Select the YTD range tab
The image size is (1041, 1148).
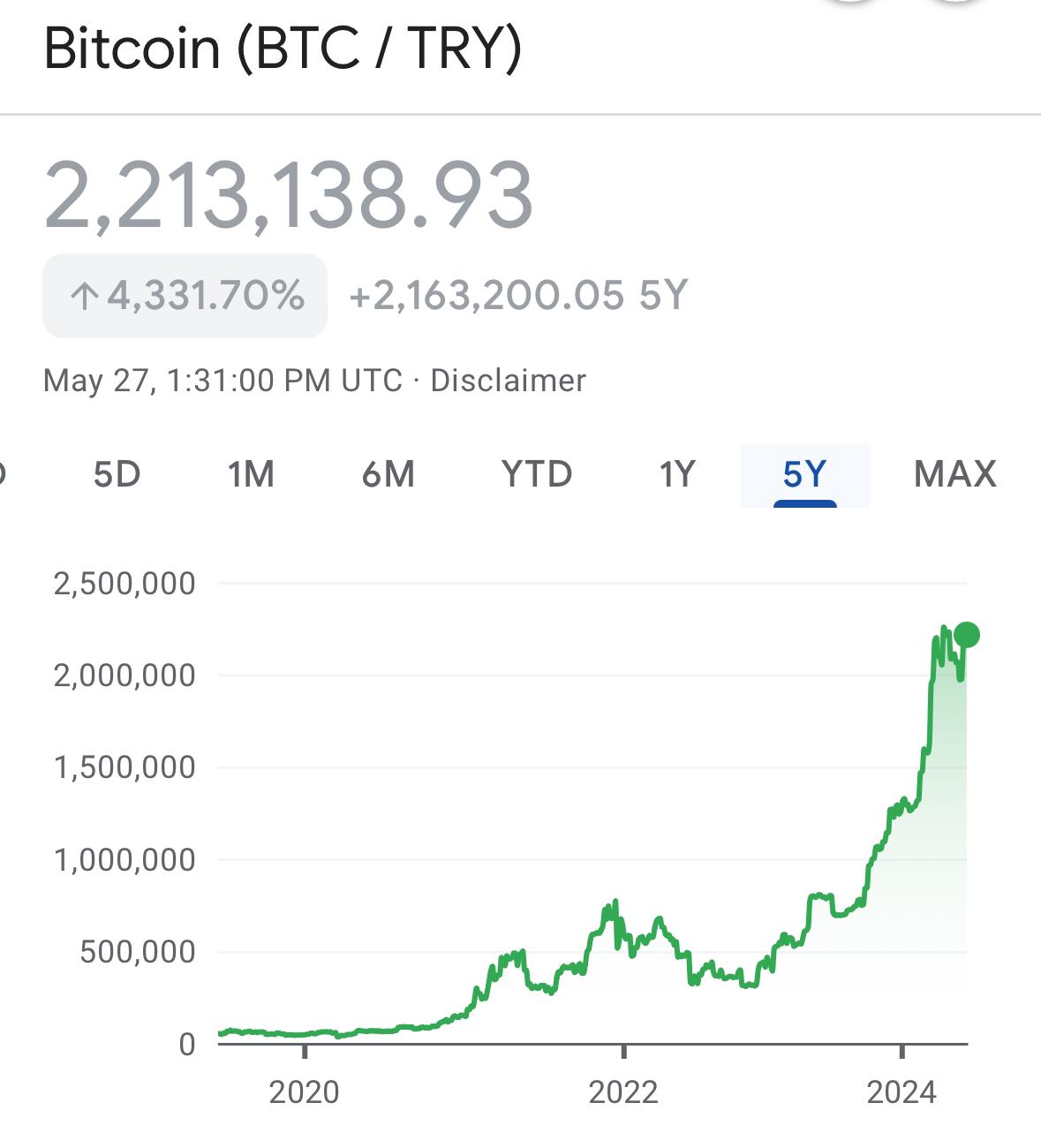click(539, 474)
